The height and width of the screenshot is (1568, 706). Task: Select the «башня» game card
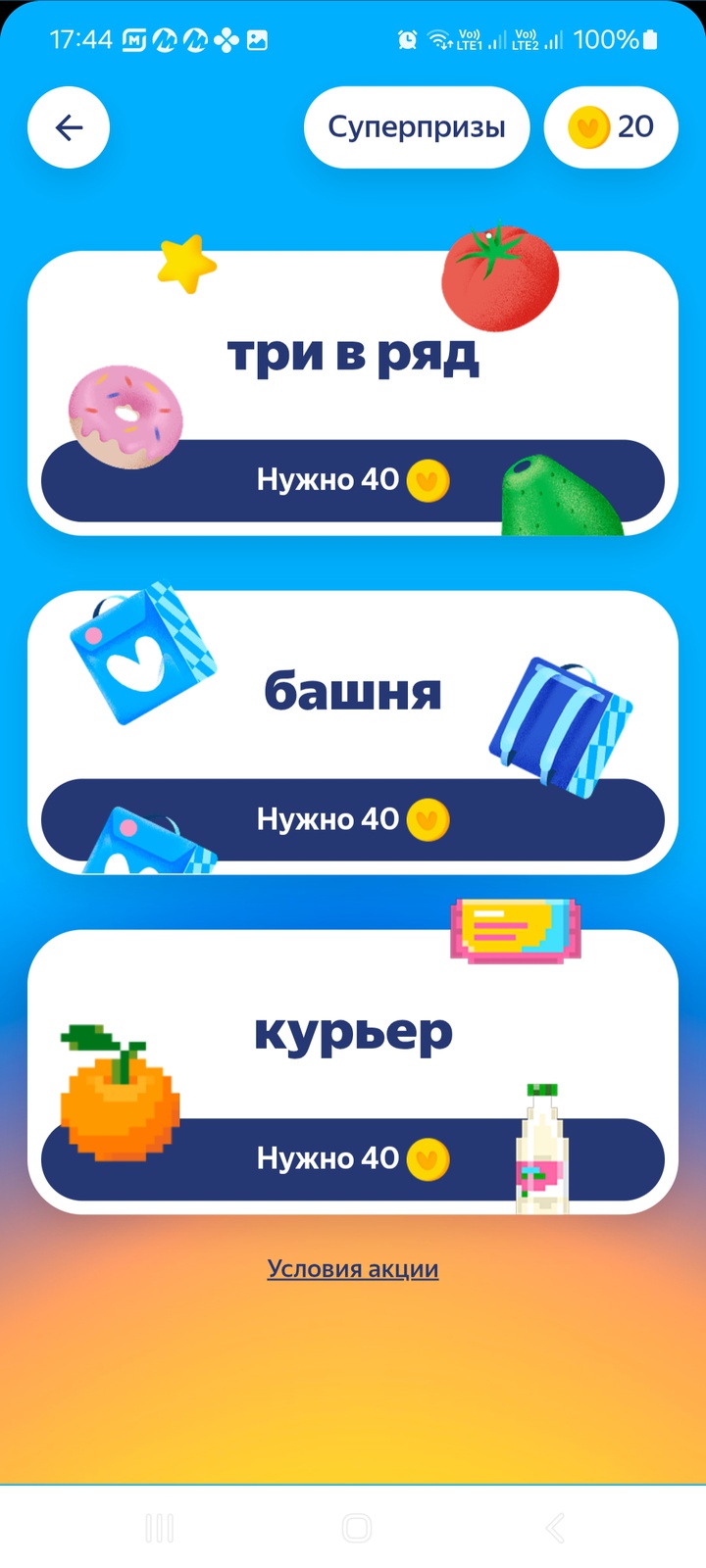pyautogui.click(x=353, y=731)
